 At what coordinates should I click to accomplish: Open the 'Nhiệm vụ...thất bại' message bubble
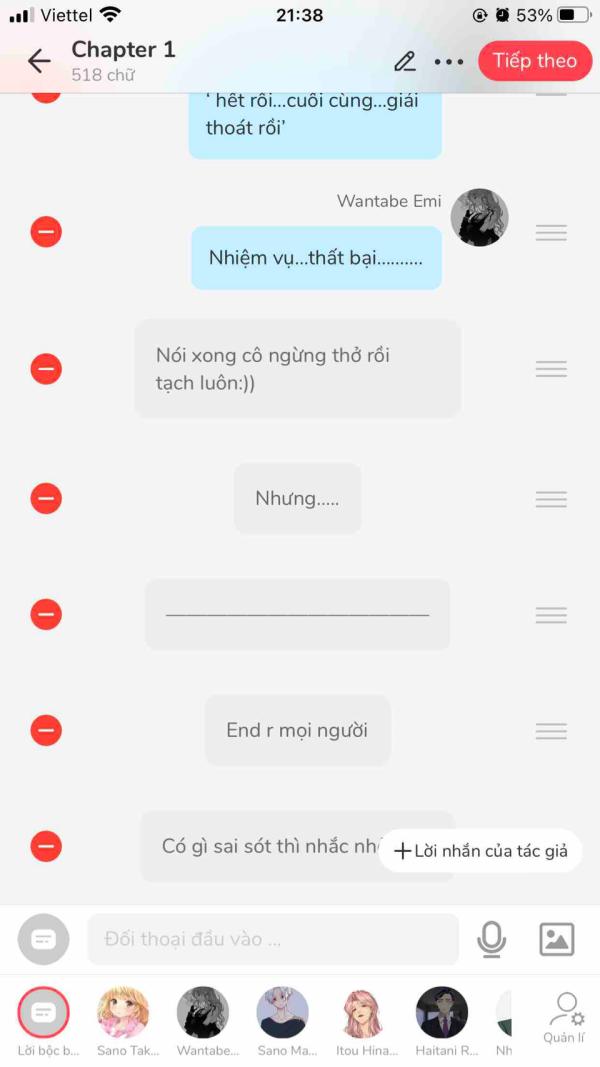316,258
